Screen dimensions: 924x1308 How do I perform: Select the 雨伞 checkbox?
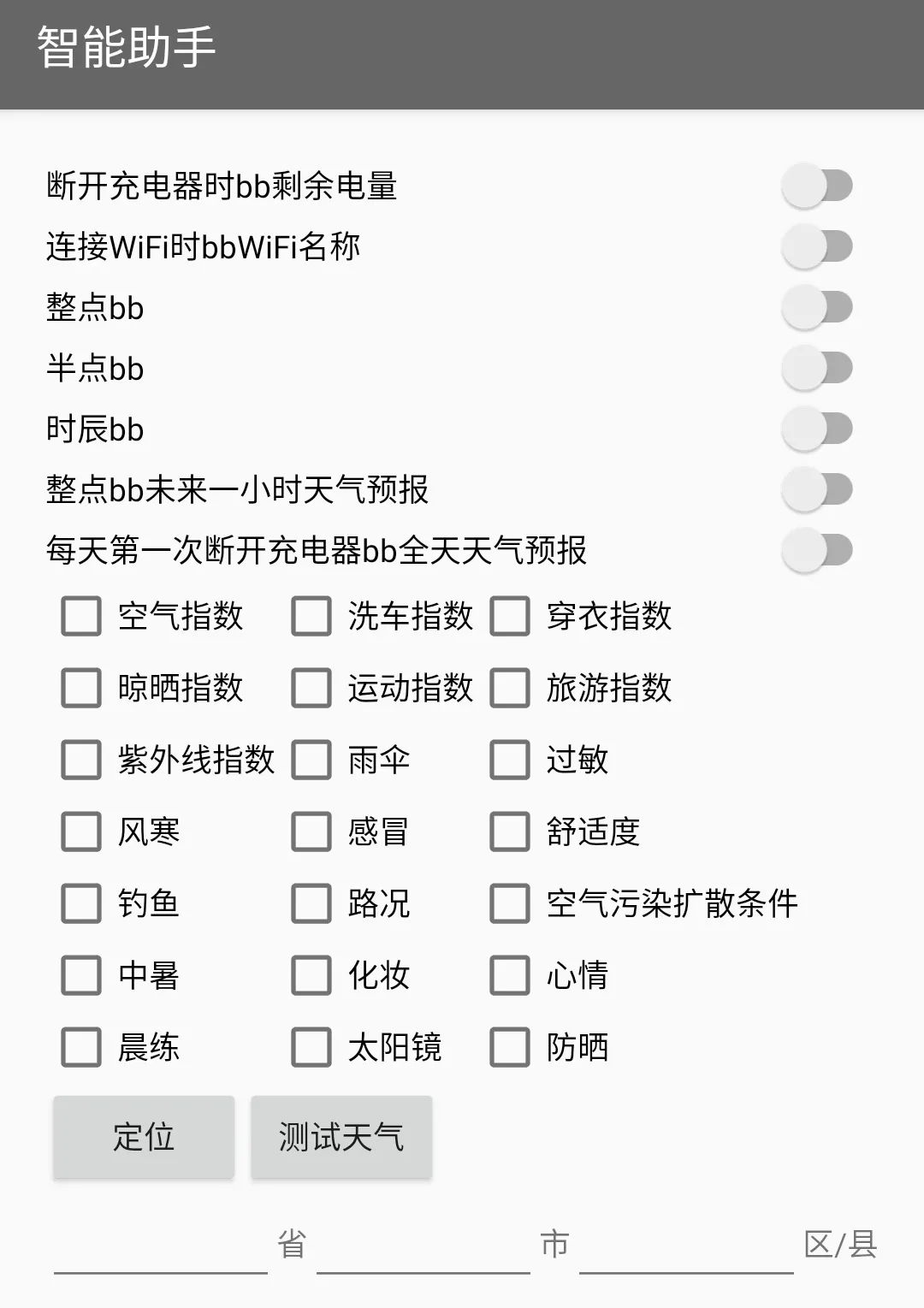(311, 760)
